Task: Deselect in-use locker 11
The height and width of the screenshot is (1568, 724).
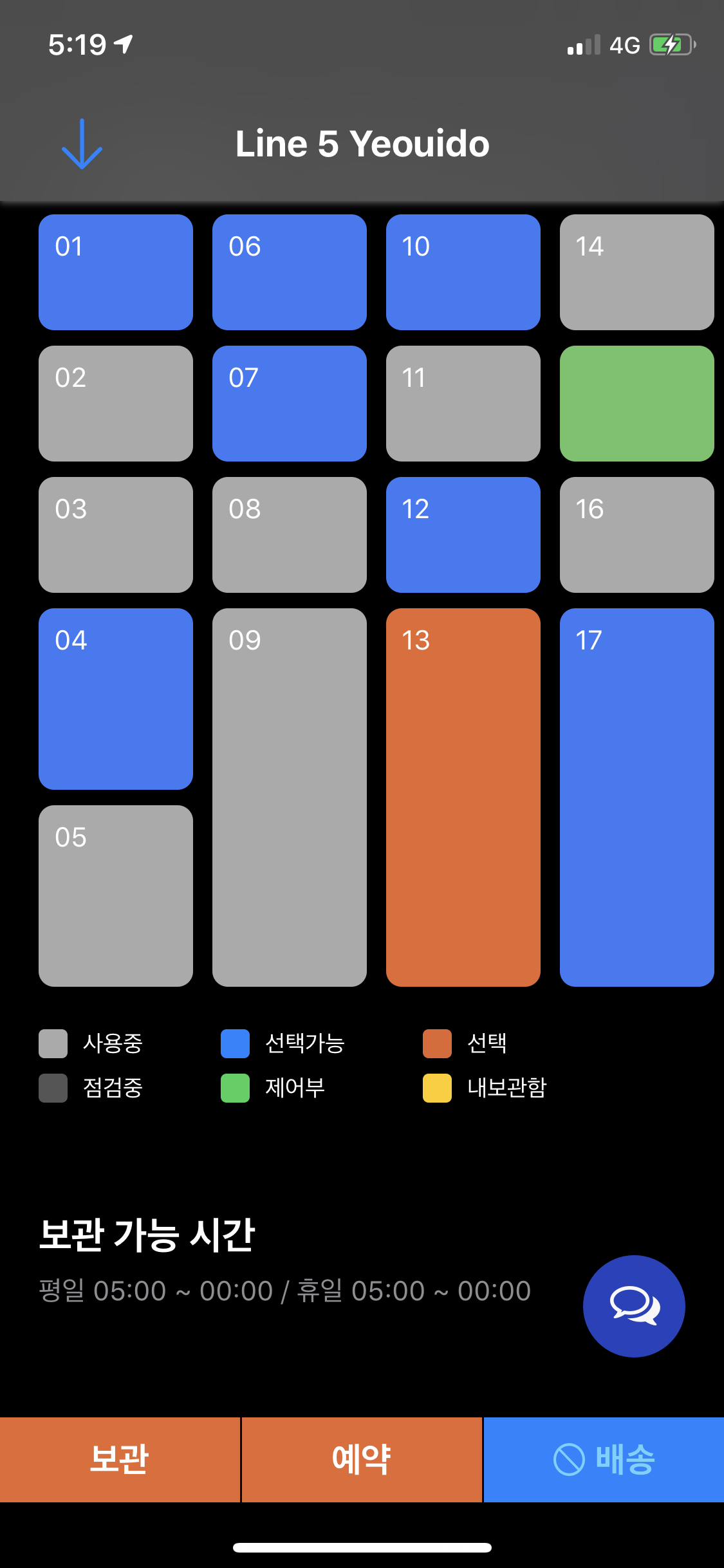Action: (463, 404)
